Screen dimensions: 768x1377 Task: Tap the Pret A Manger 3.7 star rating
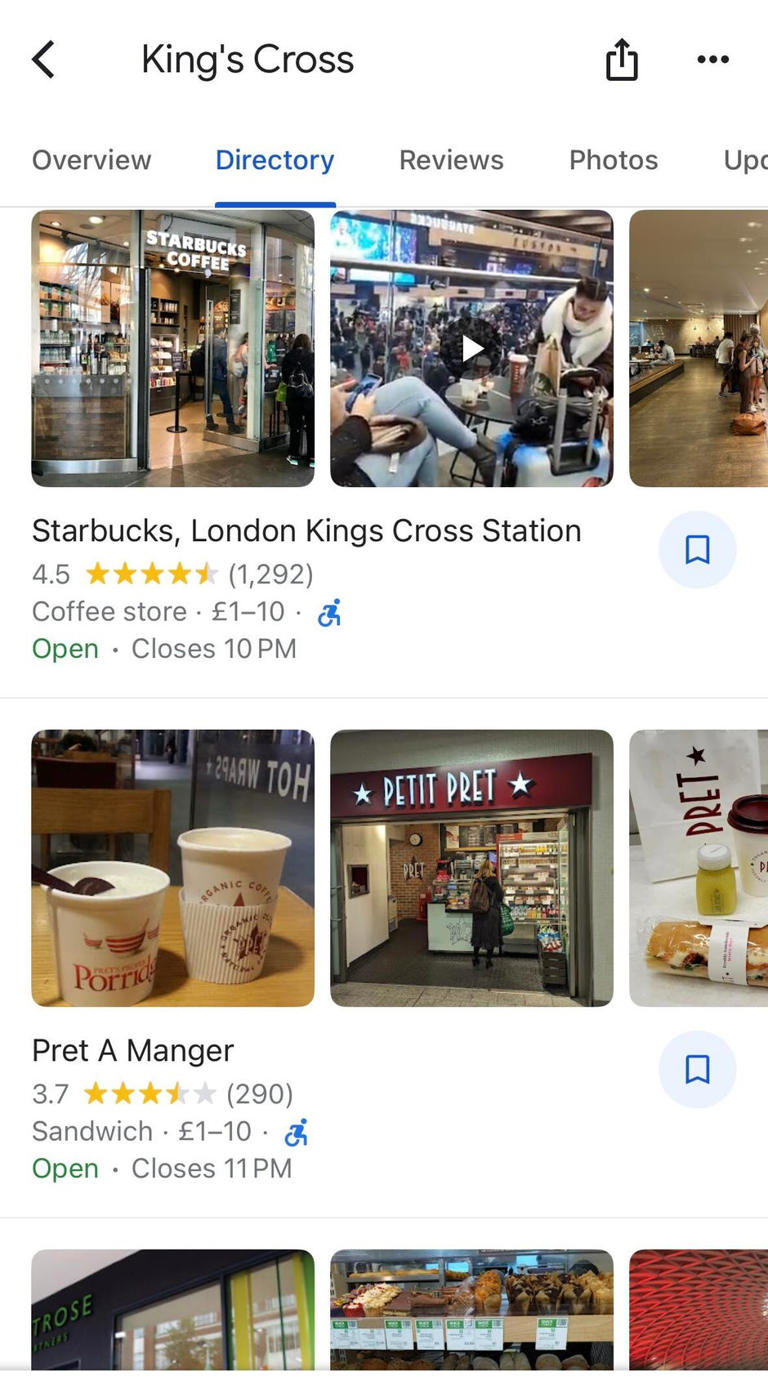(x=152, y=1093)
